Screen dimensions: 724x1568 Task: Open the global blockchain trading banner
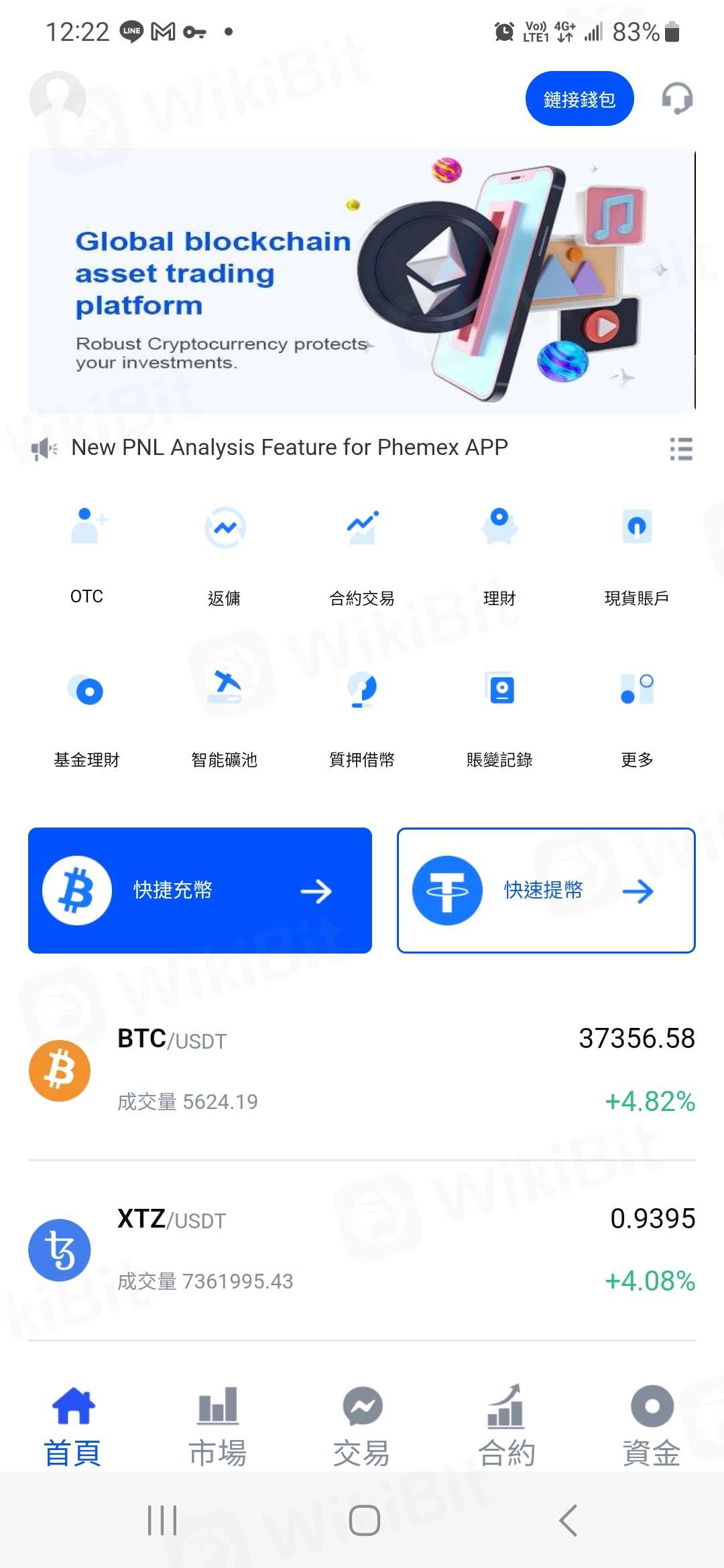(361, 280)
